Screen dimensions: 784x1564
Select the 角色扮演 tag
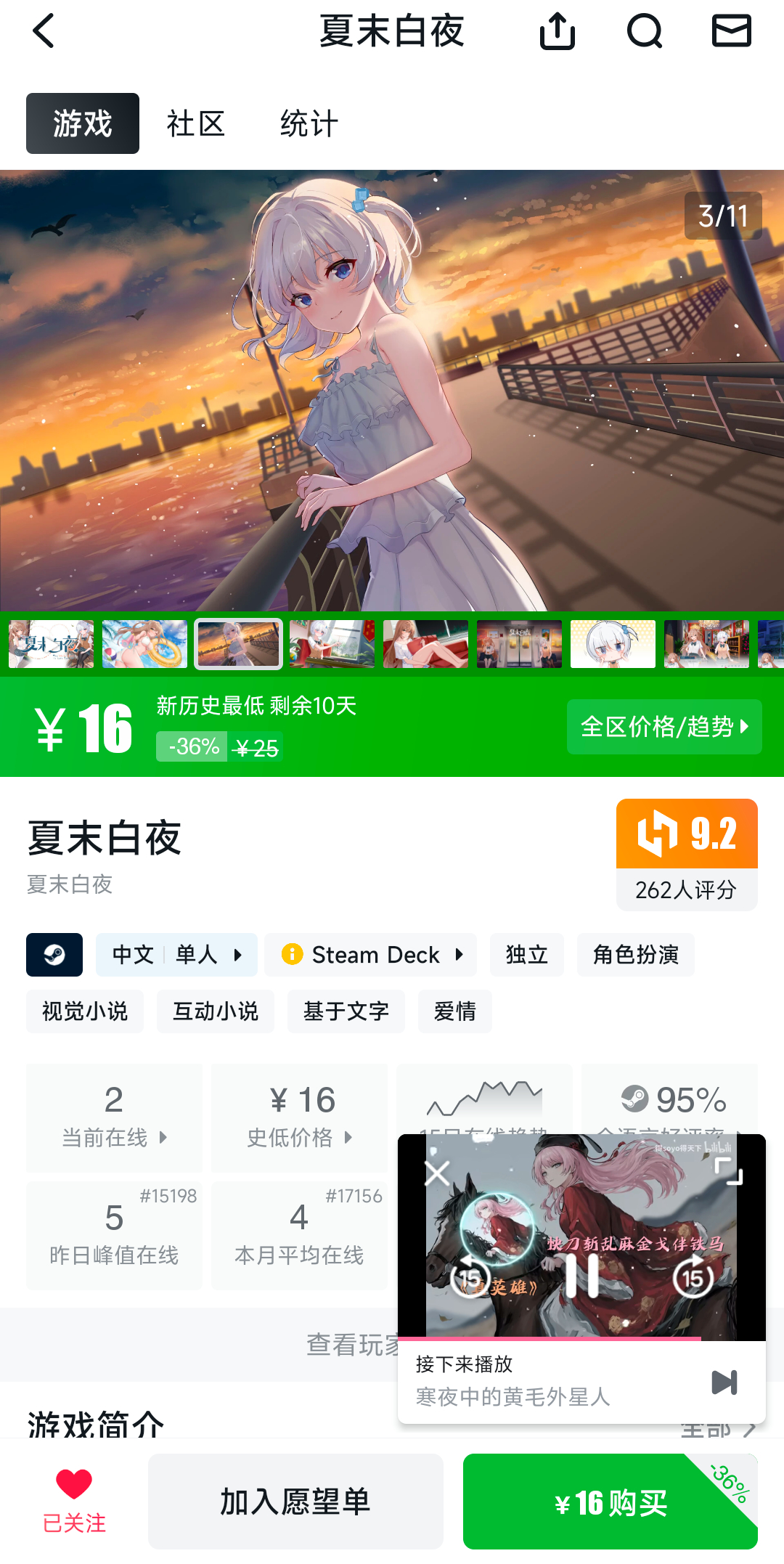tap(635, 955)
